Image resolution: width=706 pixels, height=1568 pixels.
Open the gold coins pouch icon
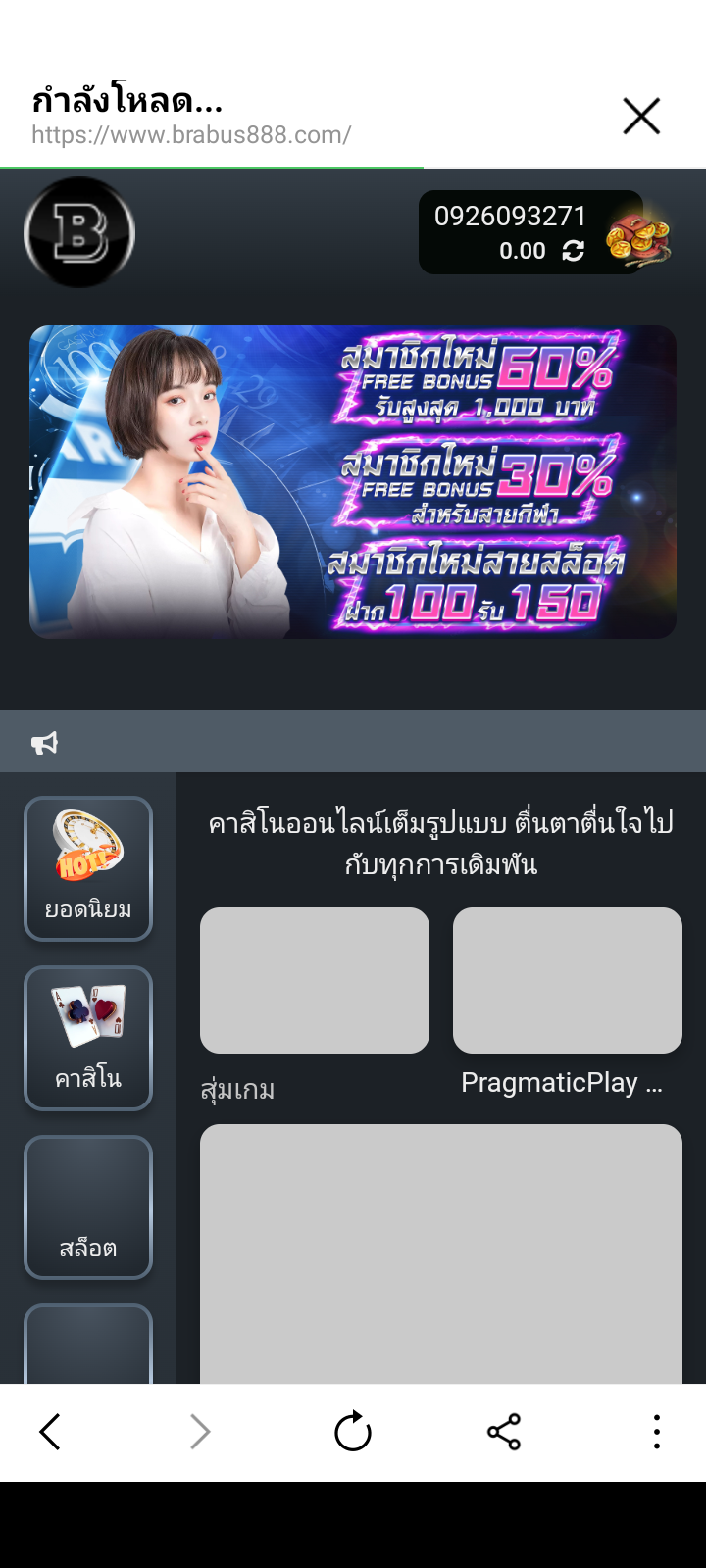click(638, 237)
